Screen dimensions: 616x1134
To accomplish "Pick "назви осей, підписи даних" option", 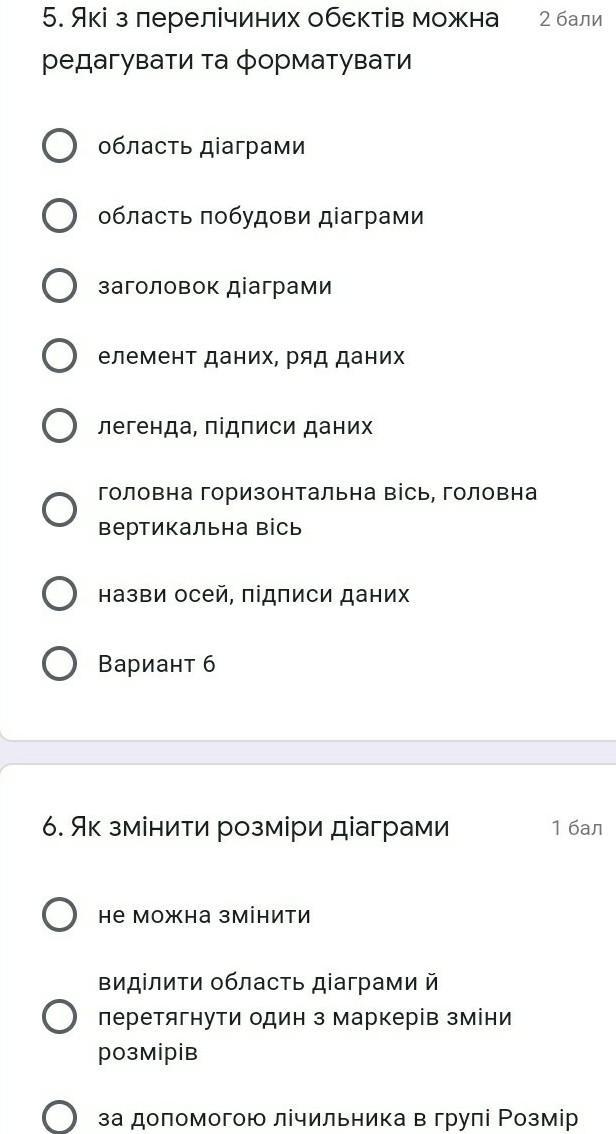I will pyautogui.click(x=60, y=594).
